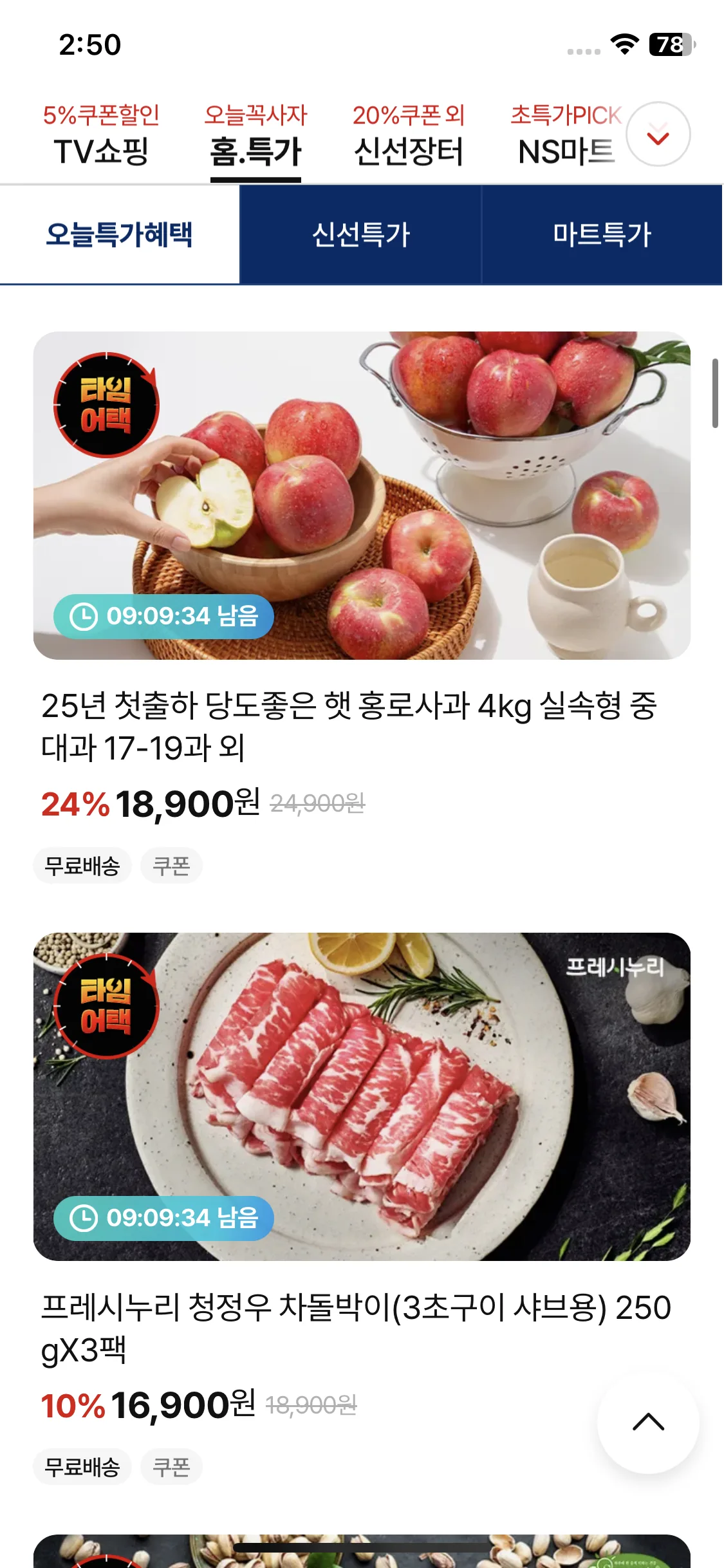
Task: Open the 신선장터 tab
Action: [x=409, y=136]
